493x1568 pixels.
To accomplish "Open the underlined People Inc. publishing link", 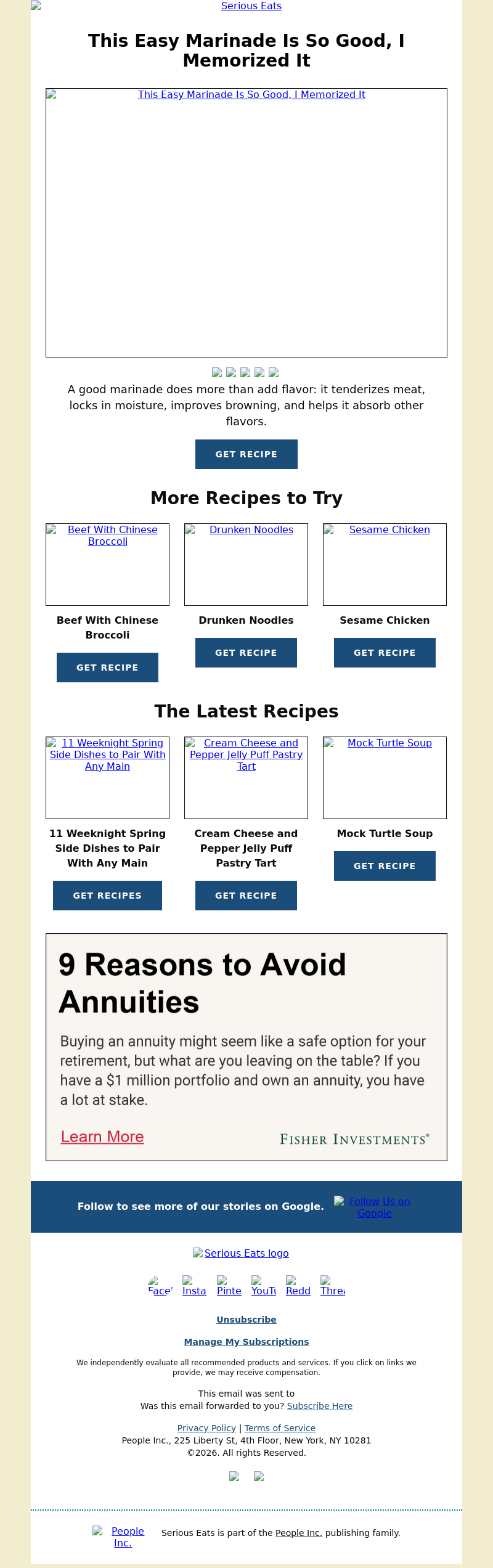I will [298, 1533].
